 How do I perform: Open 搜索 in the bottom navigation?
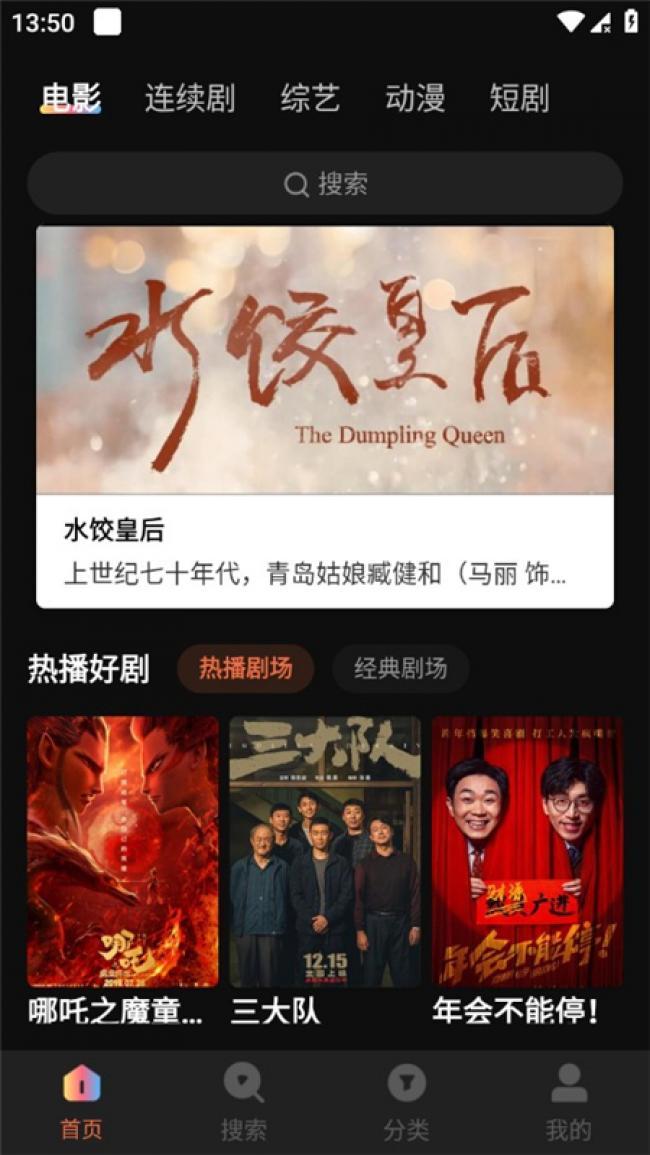coord(244,1102)
